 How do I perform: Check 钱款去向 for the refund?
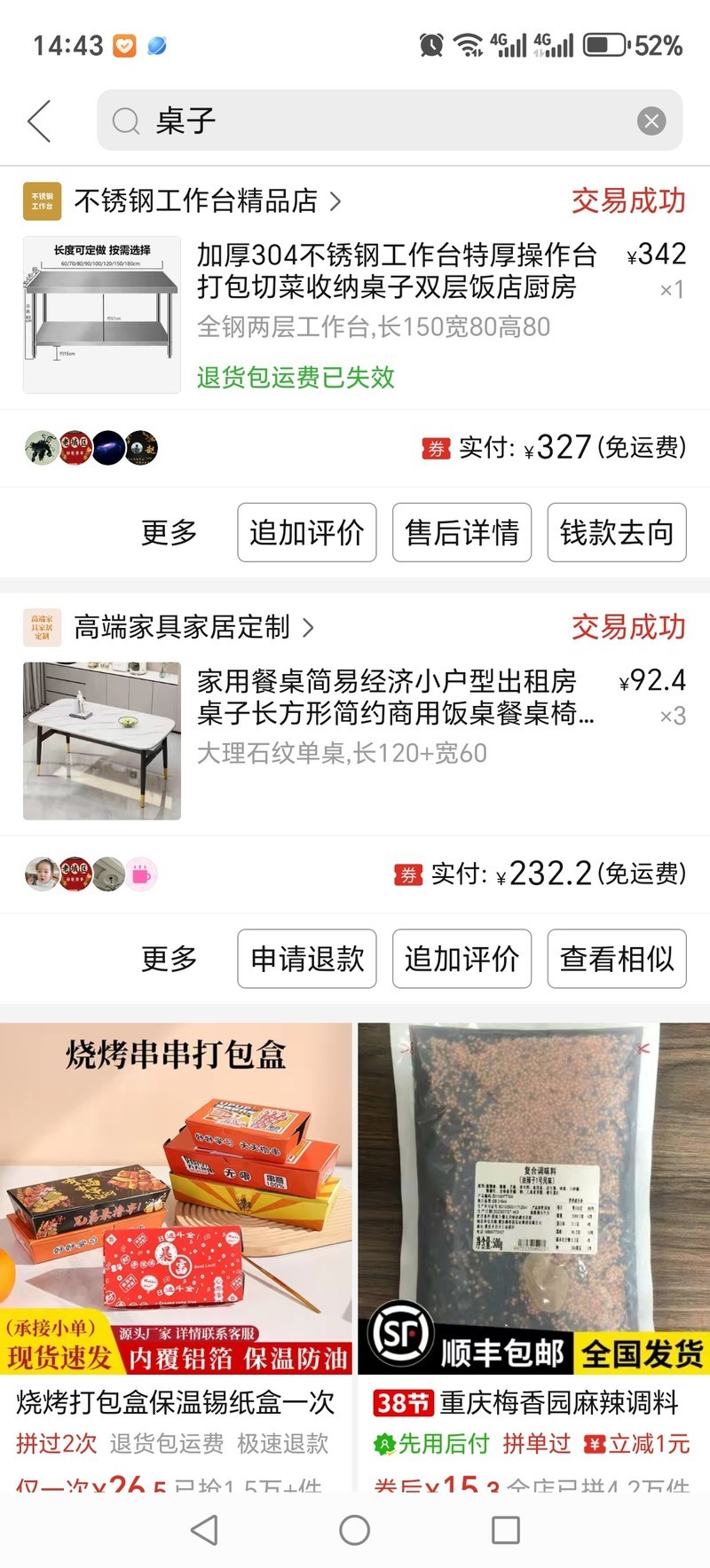pos(617,532)
